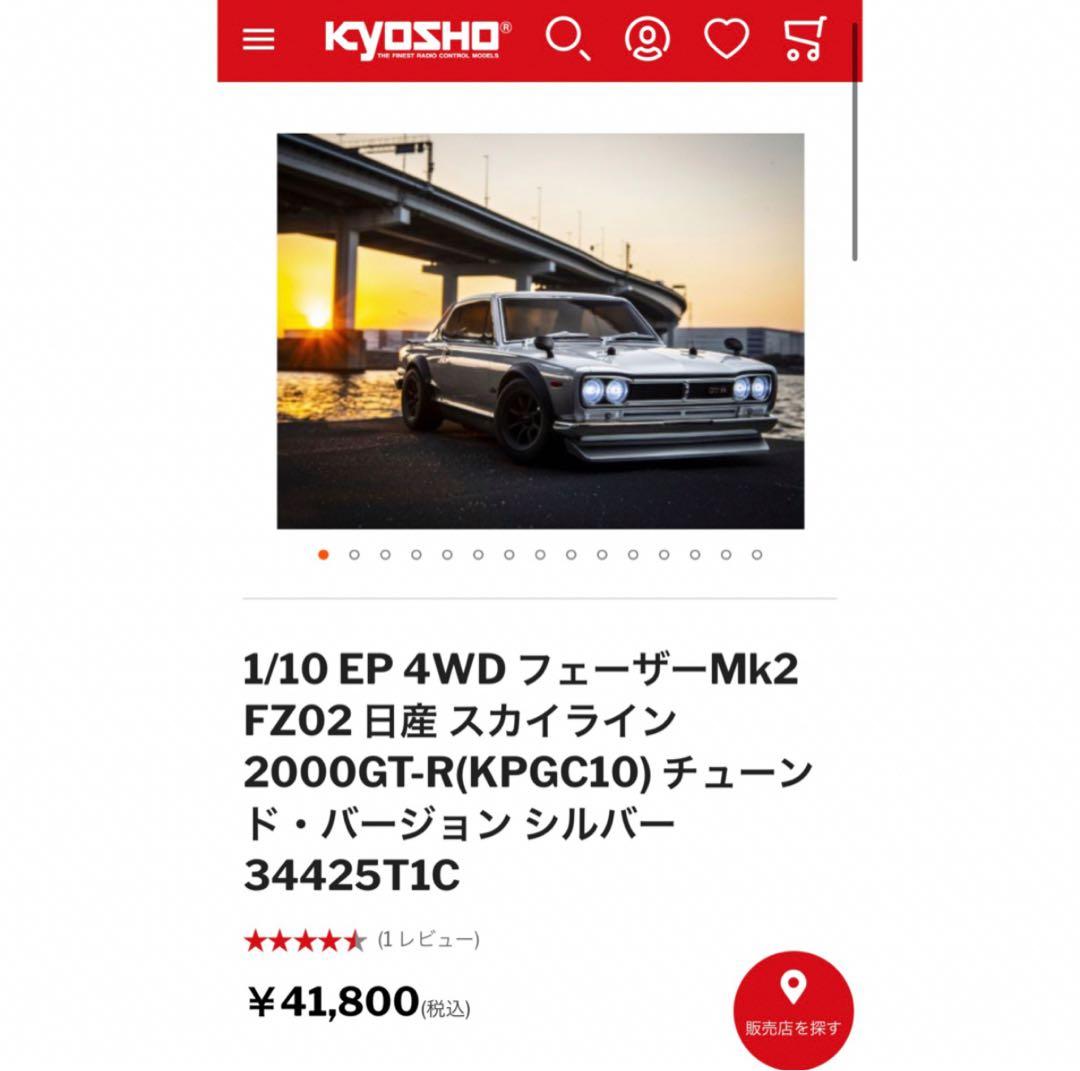The image size is (1080, 1071).
Task: Open the hamburger menu
Action: 258,40
